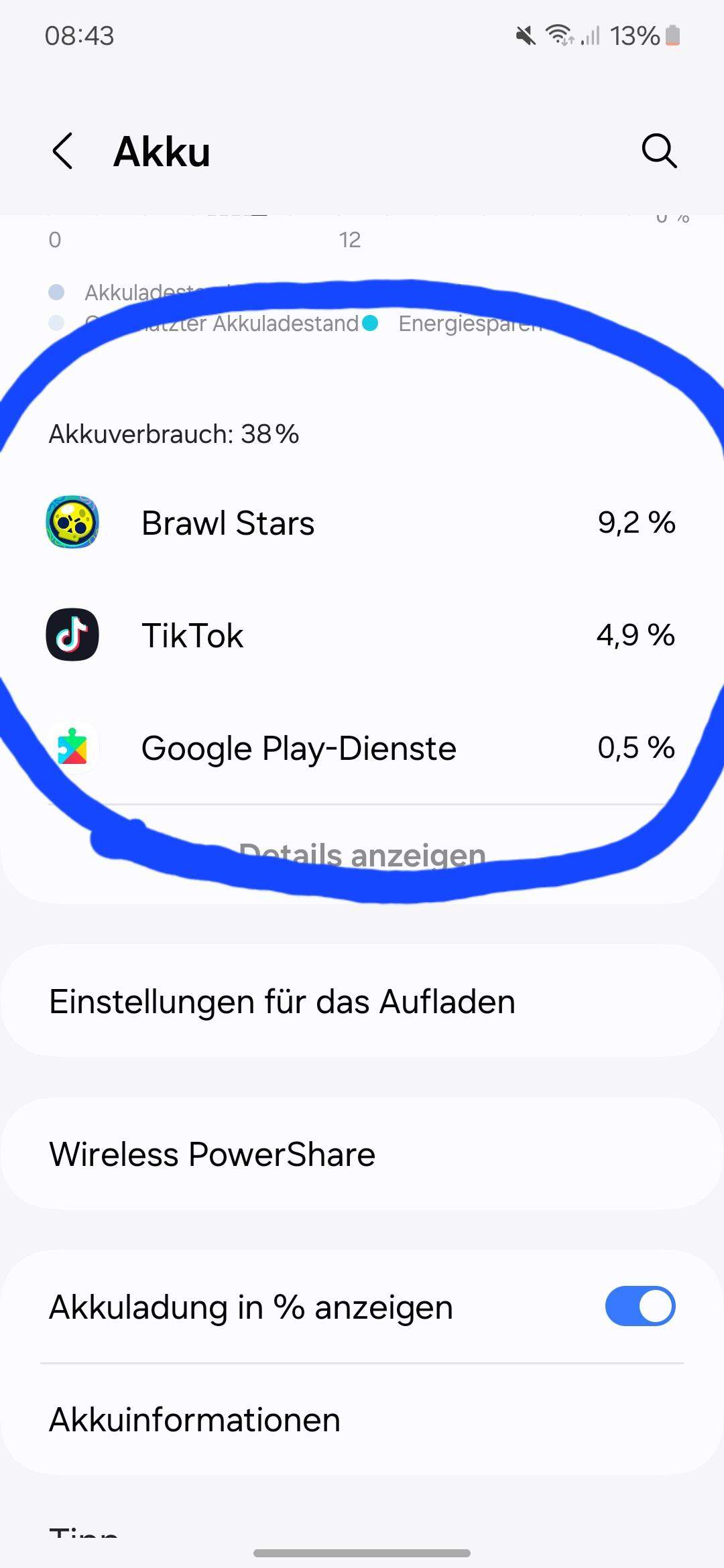Toggle the Energiesparen legend indicator
The height and width of the screenshot is (1568, 724).
tap(369, 324)
